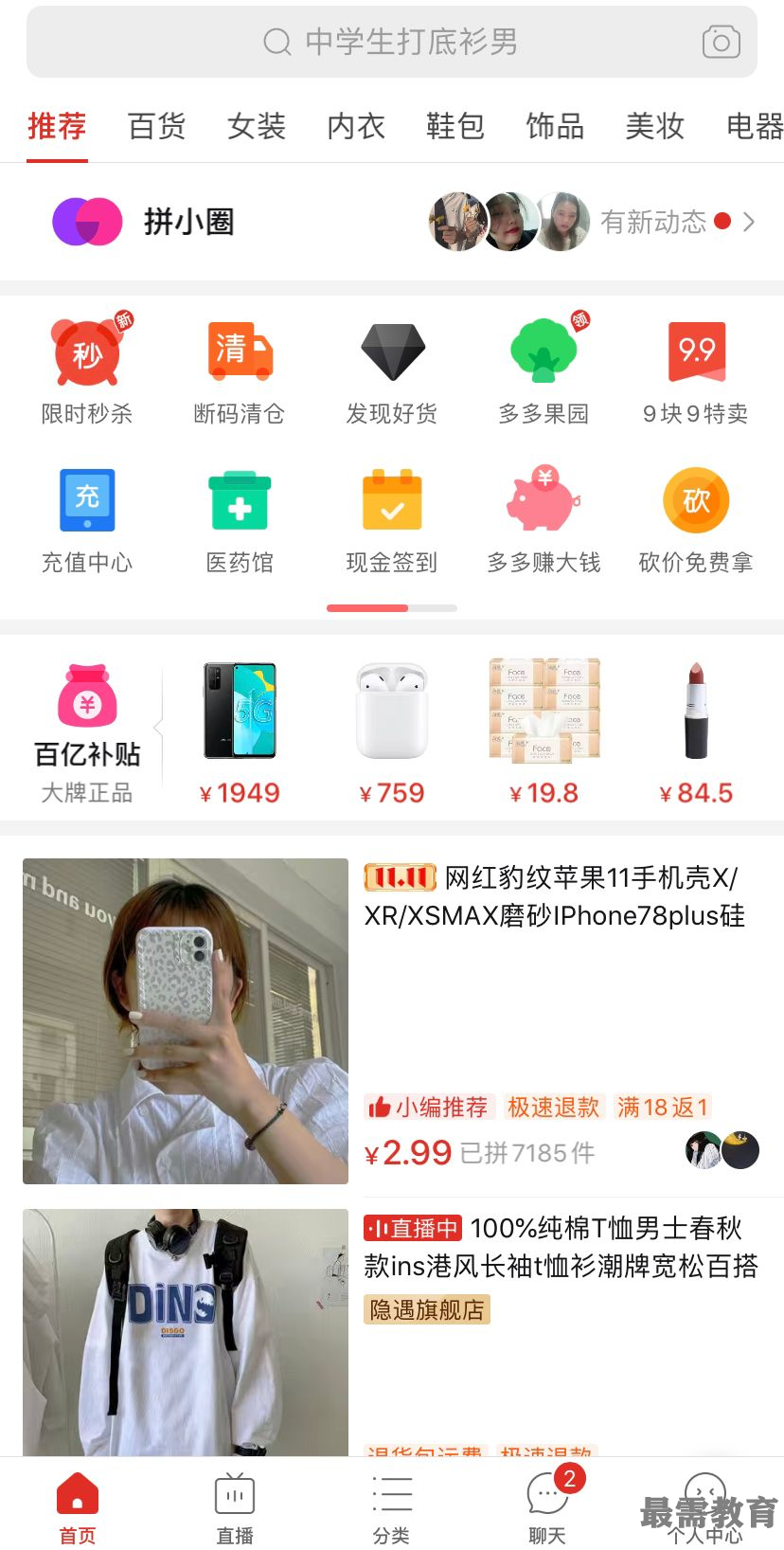Viewport: 784px width, 1550px height.
Task: Open 砍价免费拿 shortcut
Action: pos(696,520)
